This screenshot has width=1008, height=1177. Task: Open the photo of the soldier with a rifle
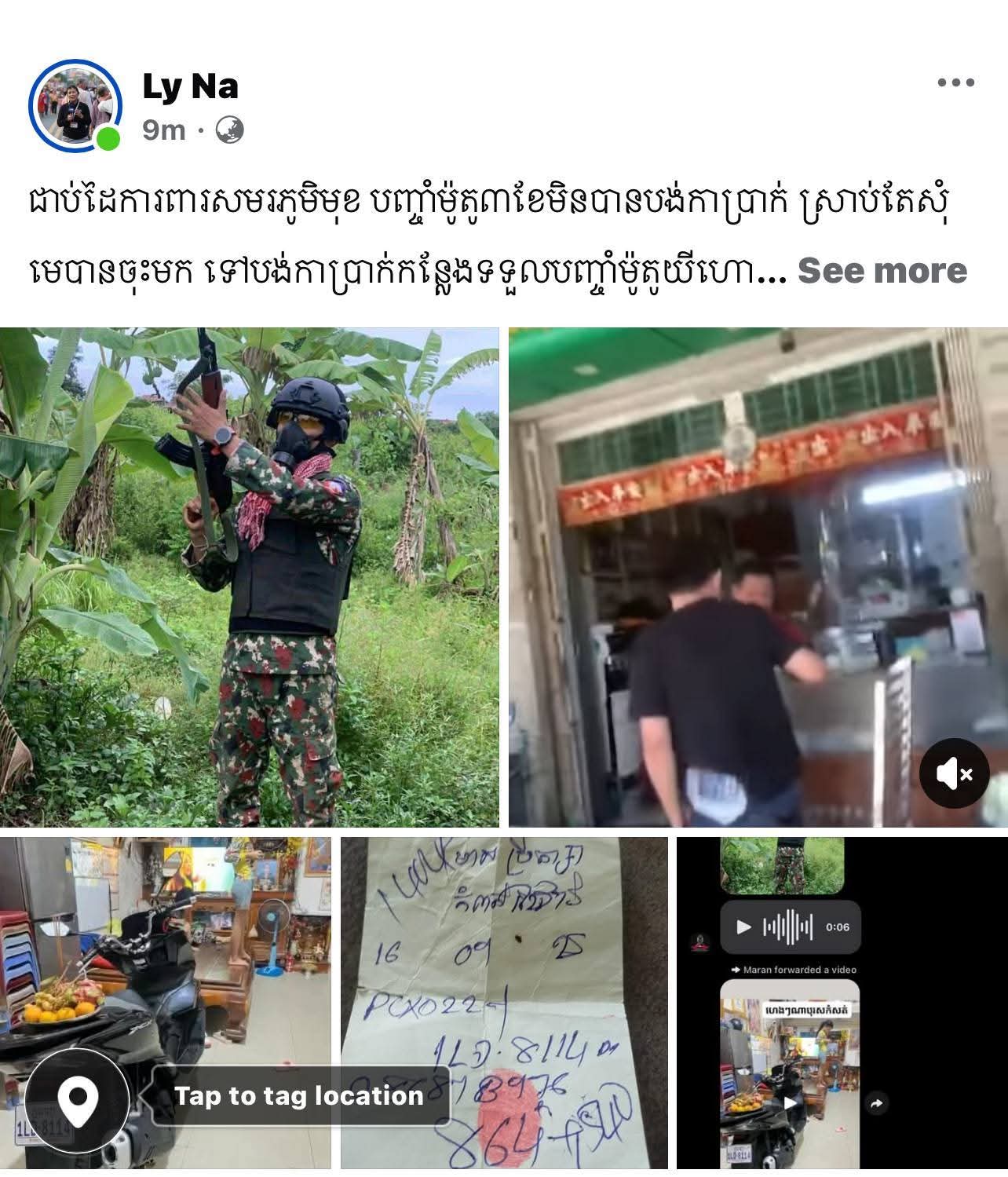pos(249,577)
